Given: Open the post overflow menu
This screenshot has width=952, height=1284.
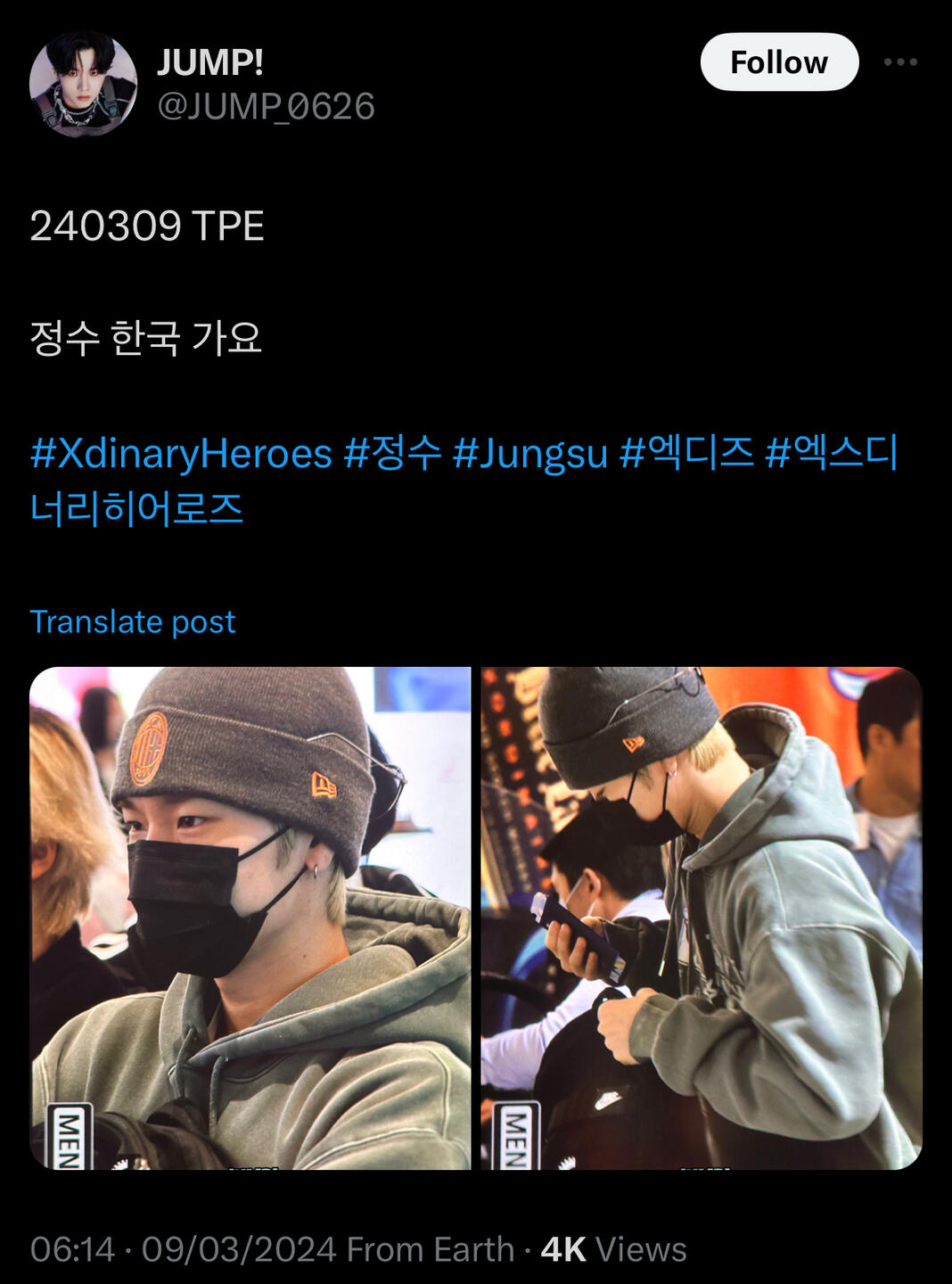Looking at the screenshot, I should coord(900,62).
